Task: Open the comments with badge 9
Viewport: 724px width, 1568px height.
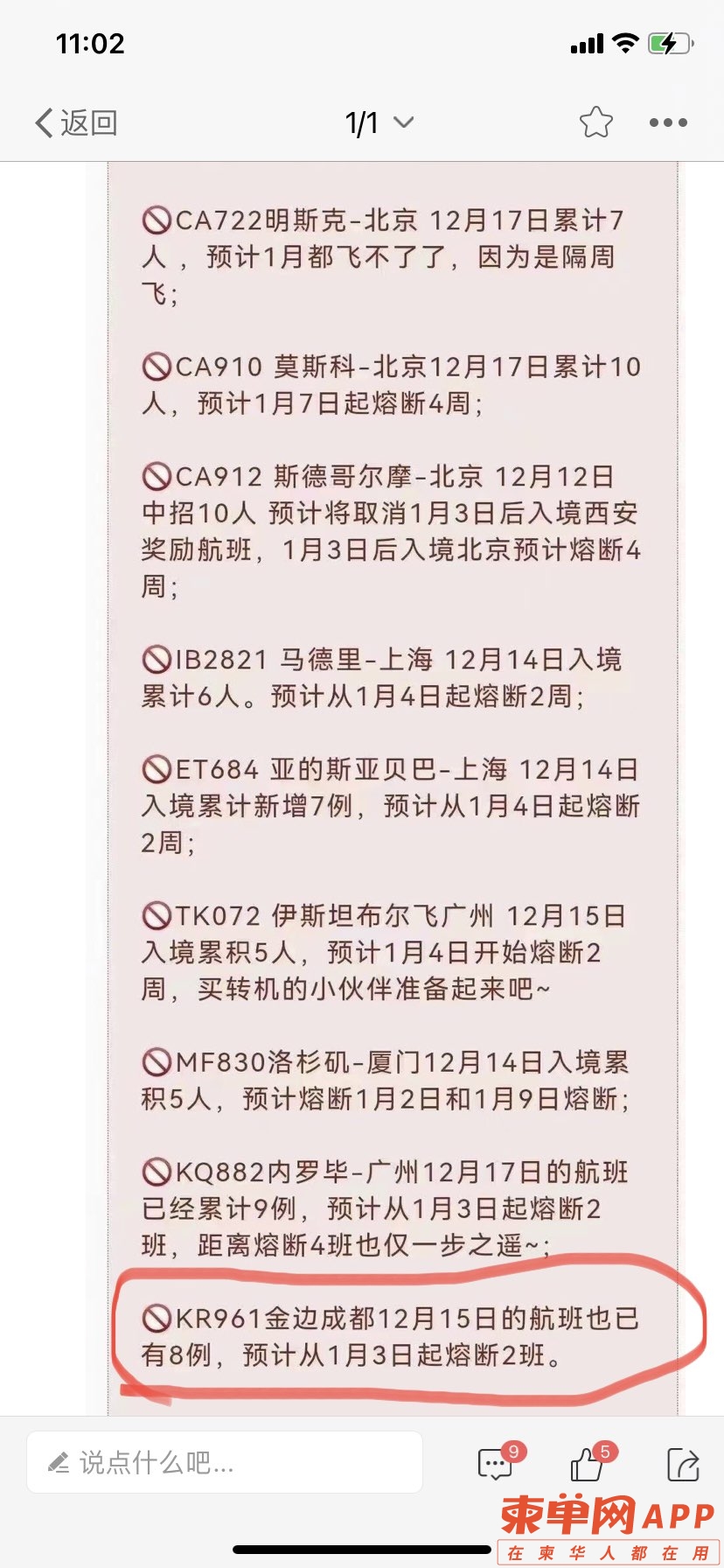Action: 497,1464
